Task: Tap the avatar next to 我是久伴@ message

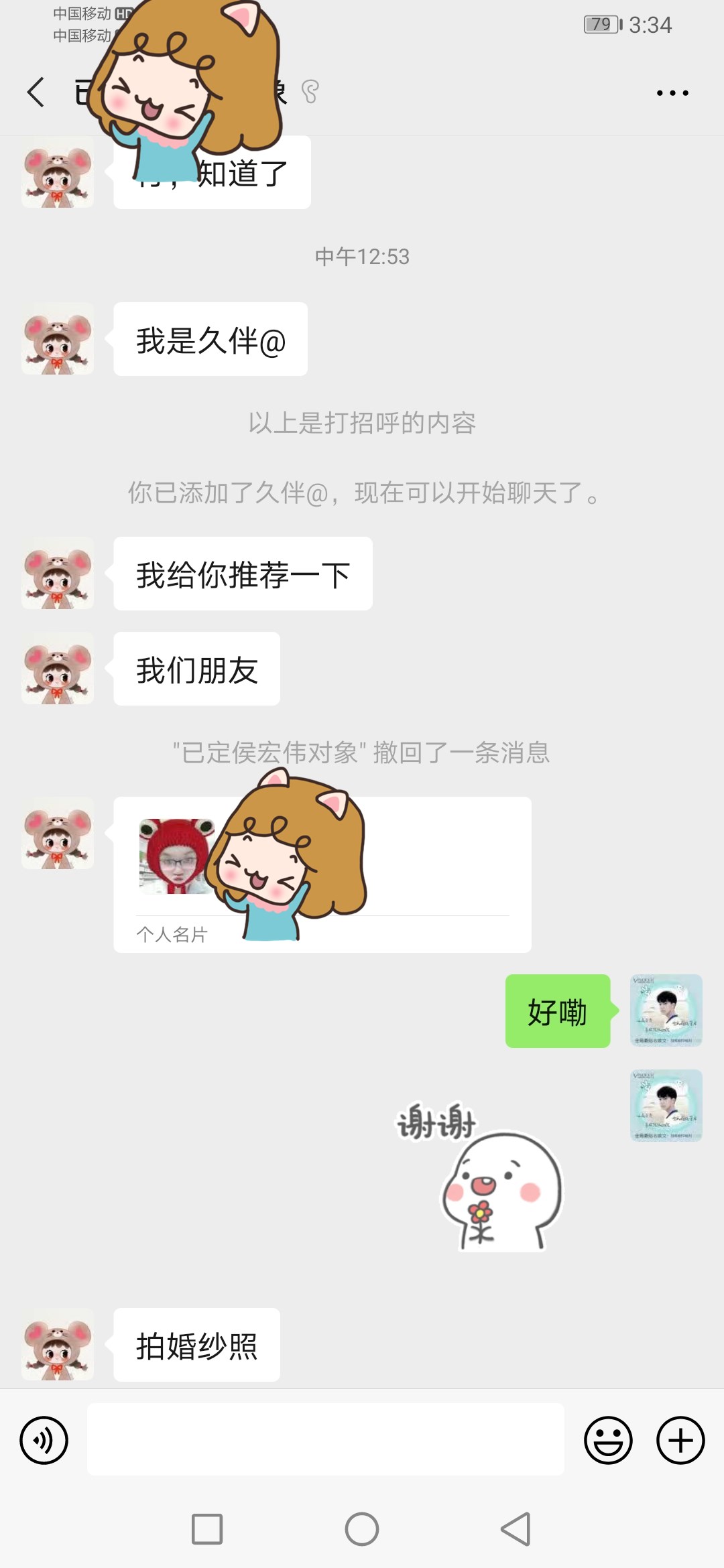Action: pyautogui.click(x=58, y=338)
